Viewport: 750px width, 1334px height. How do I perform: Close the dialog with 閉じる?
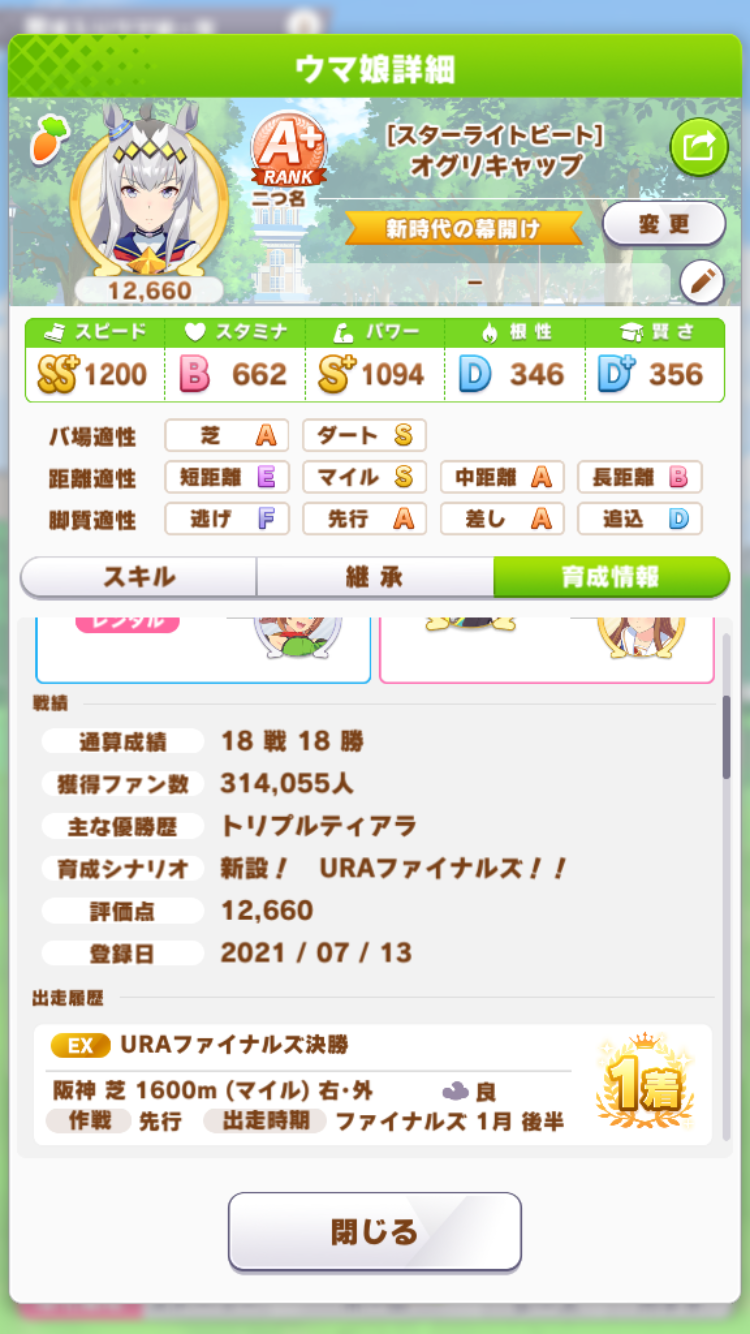pyautogui.click(x=375, y=1231)
